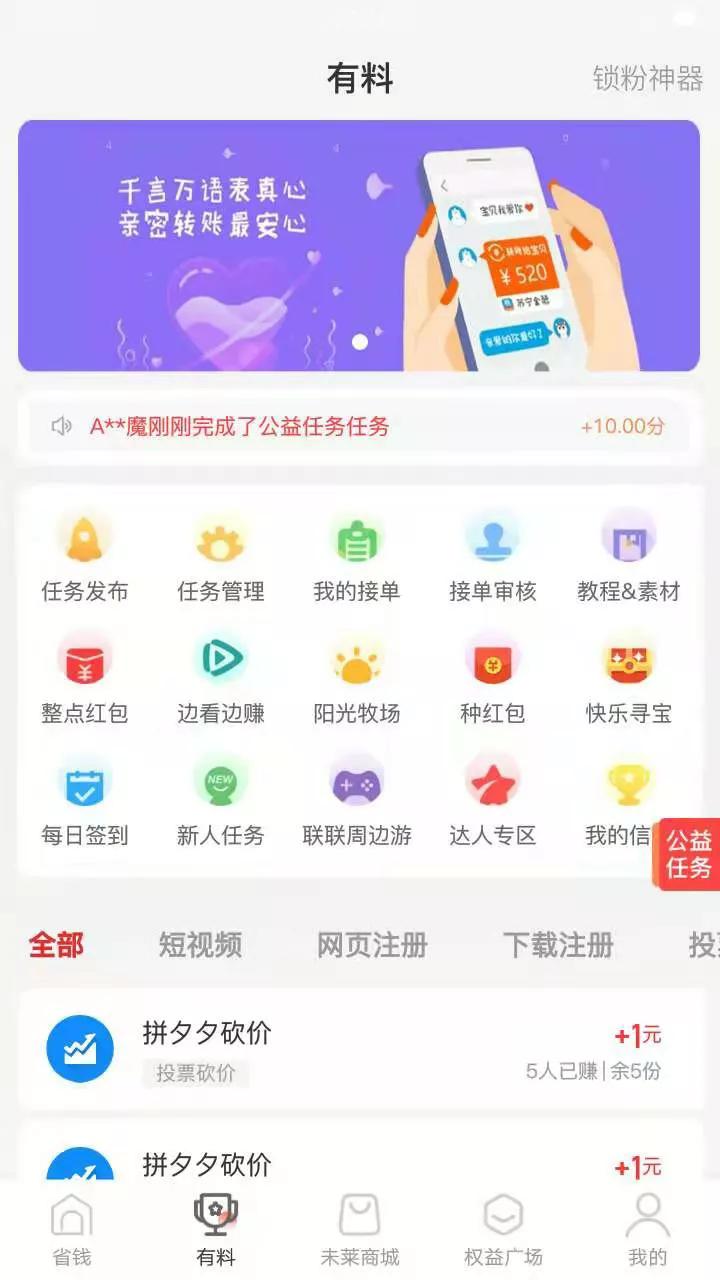Open 接单审核
Screen dimensions: 720x1280
pyautogui.click(x=493, y=556)
